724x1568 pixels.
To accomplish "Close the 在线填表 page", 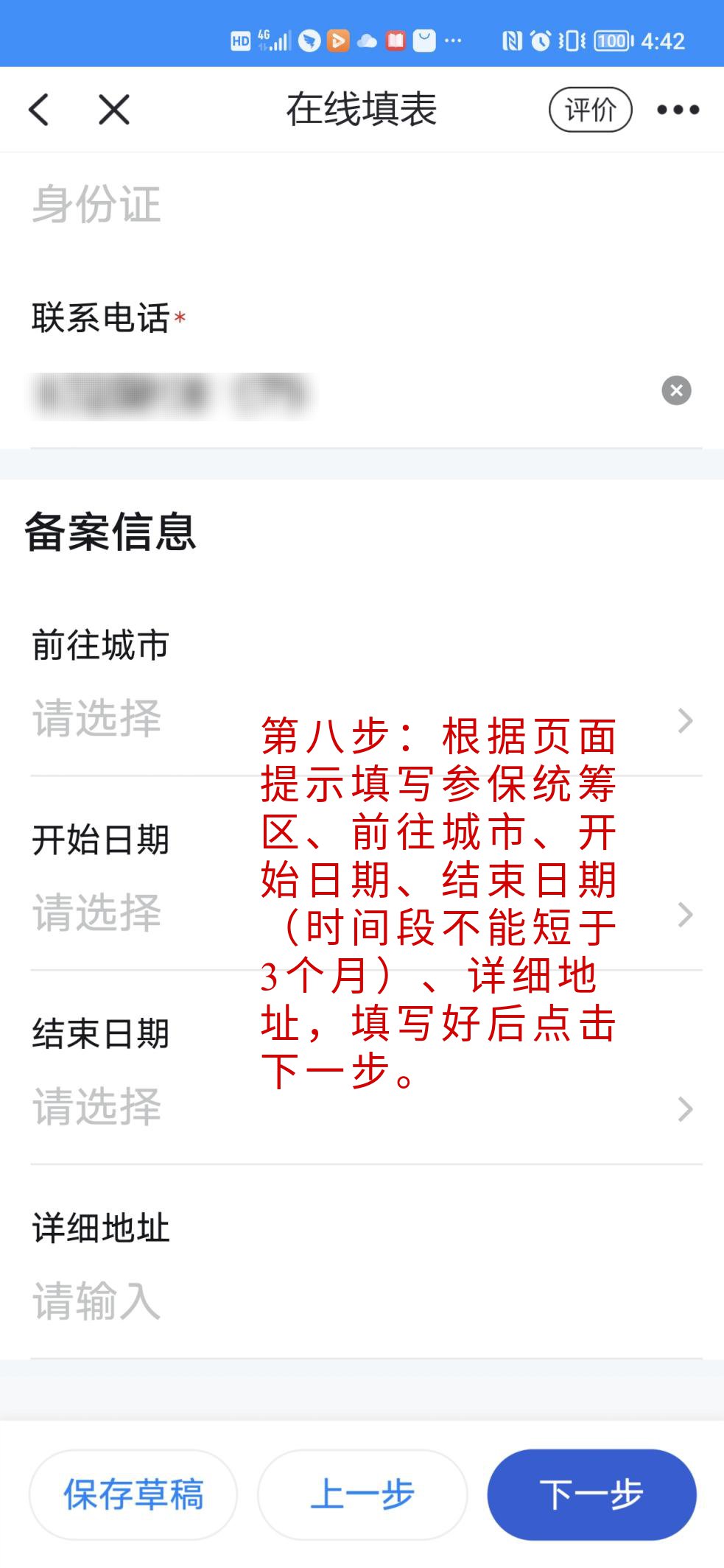I will click(x=114, y=110).
